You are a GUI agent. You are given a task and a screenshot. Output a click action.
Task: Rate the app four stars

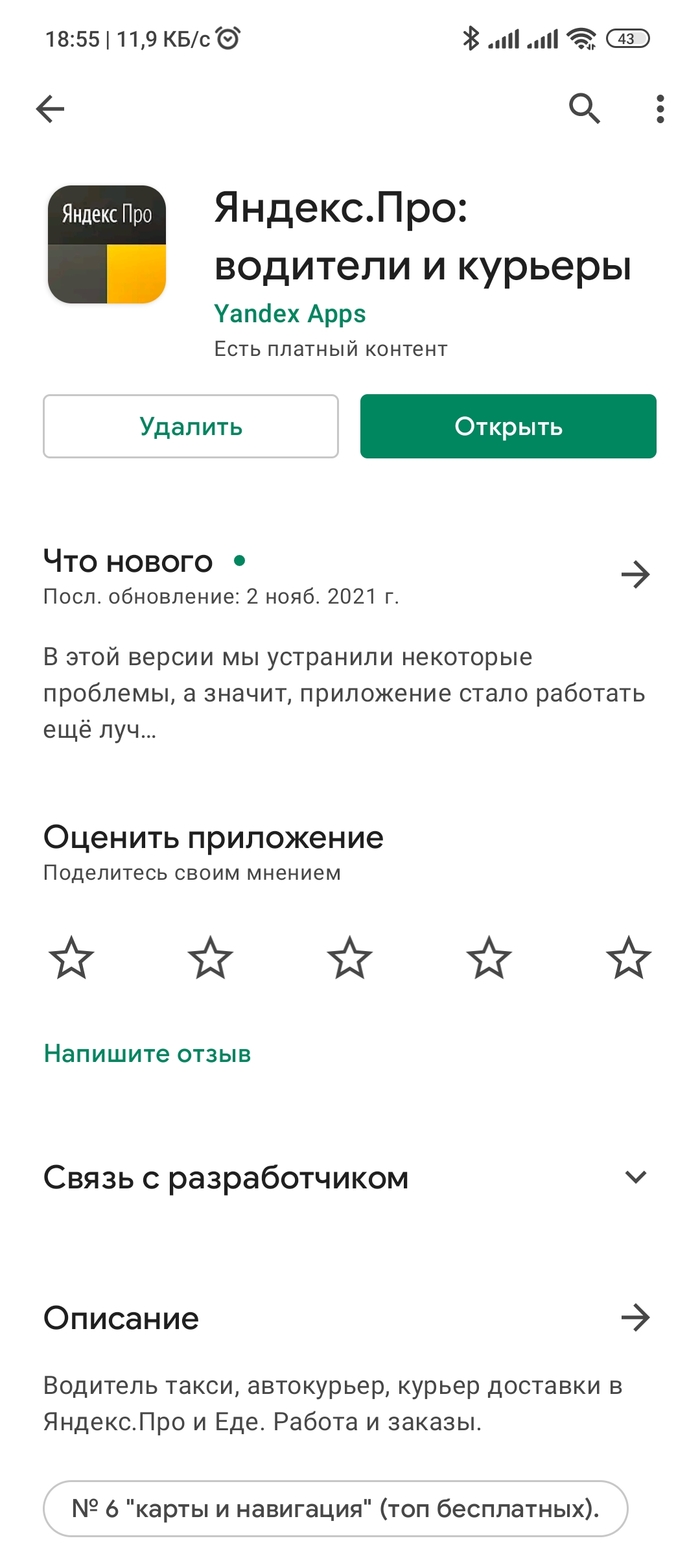click(489, 958)
